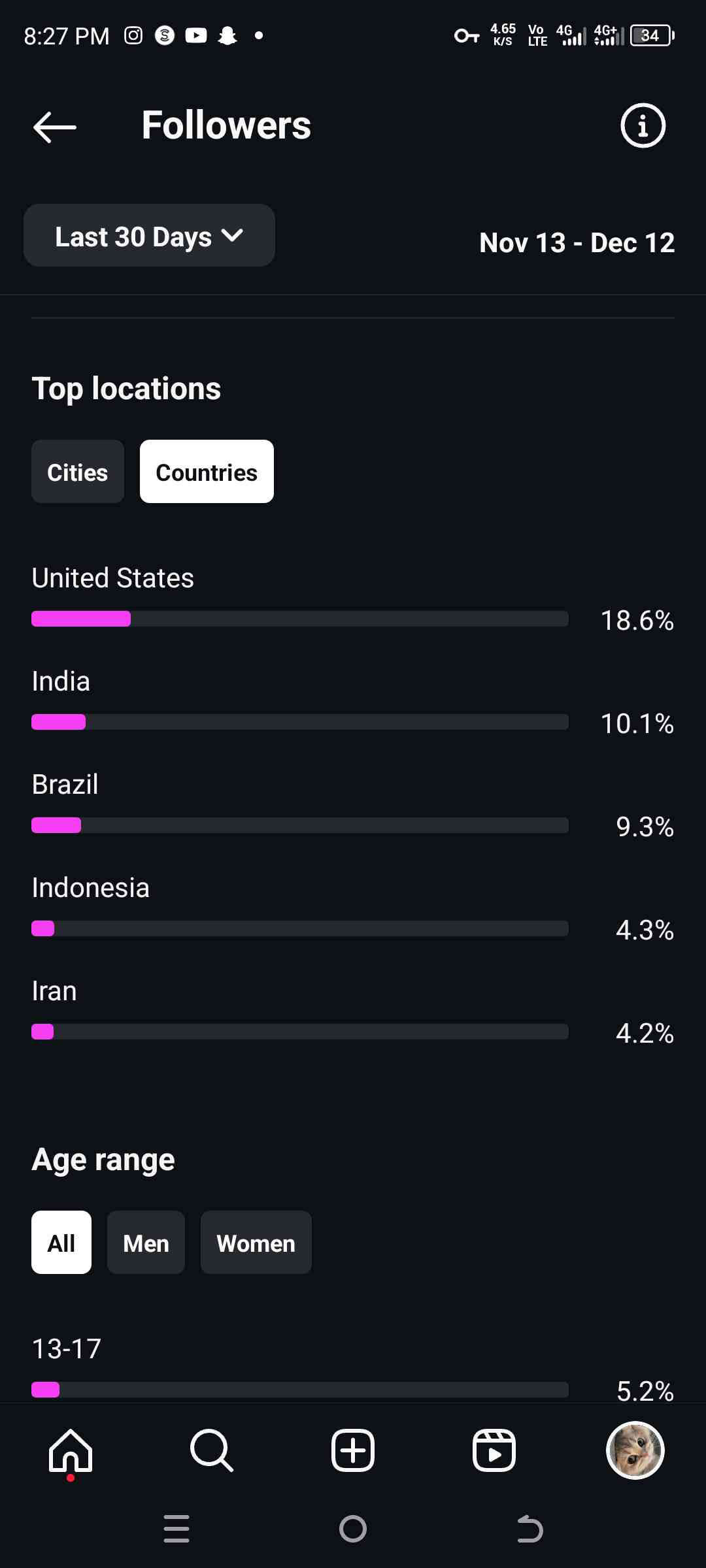Create a new post with plus icon
Viewport: 706px width, 1568px height.
tap(353, 1451)
